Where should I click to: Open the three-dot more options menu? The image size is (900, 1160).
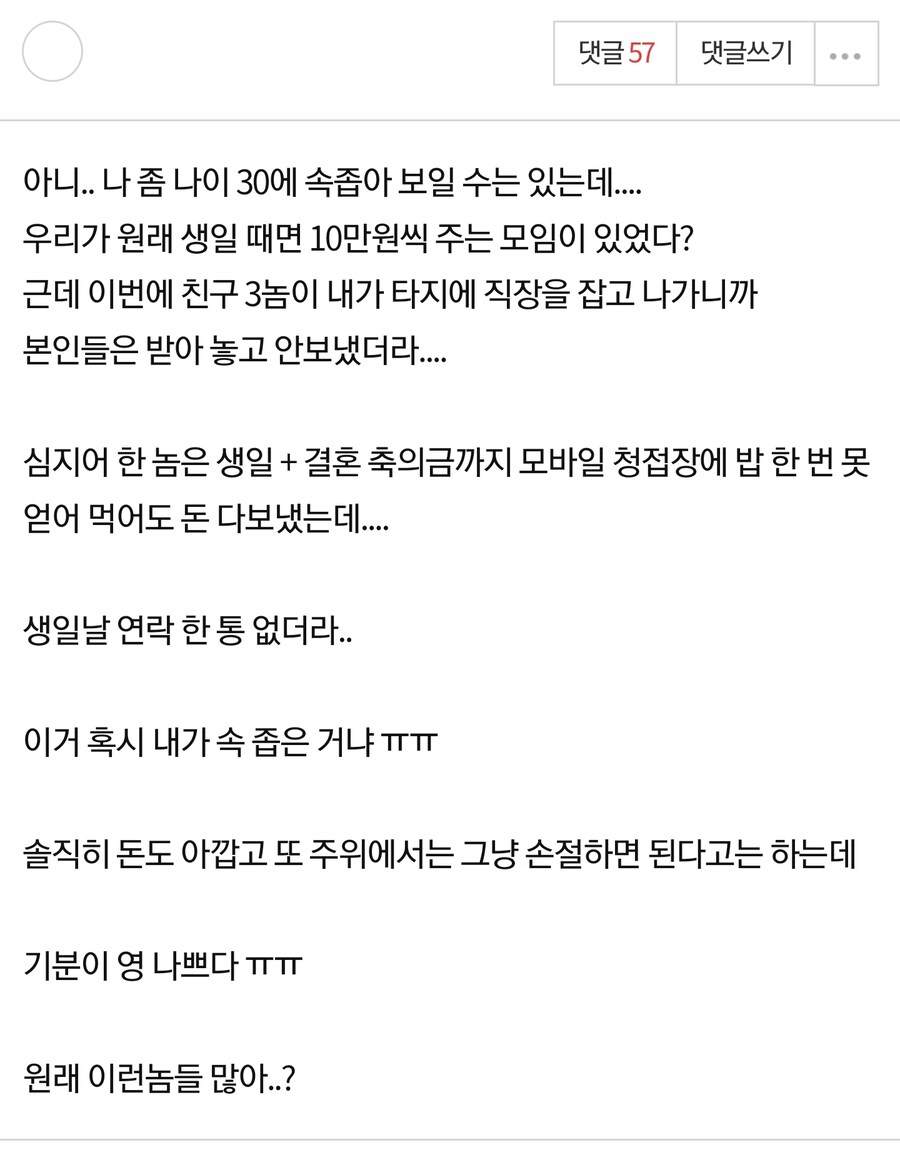(x=846, y=54)
